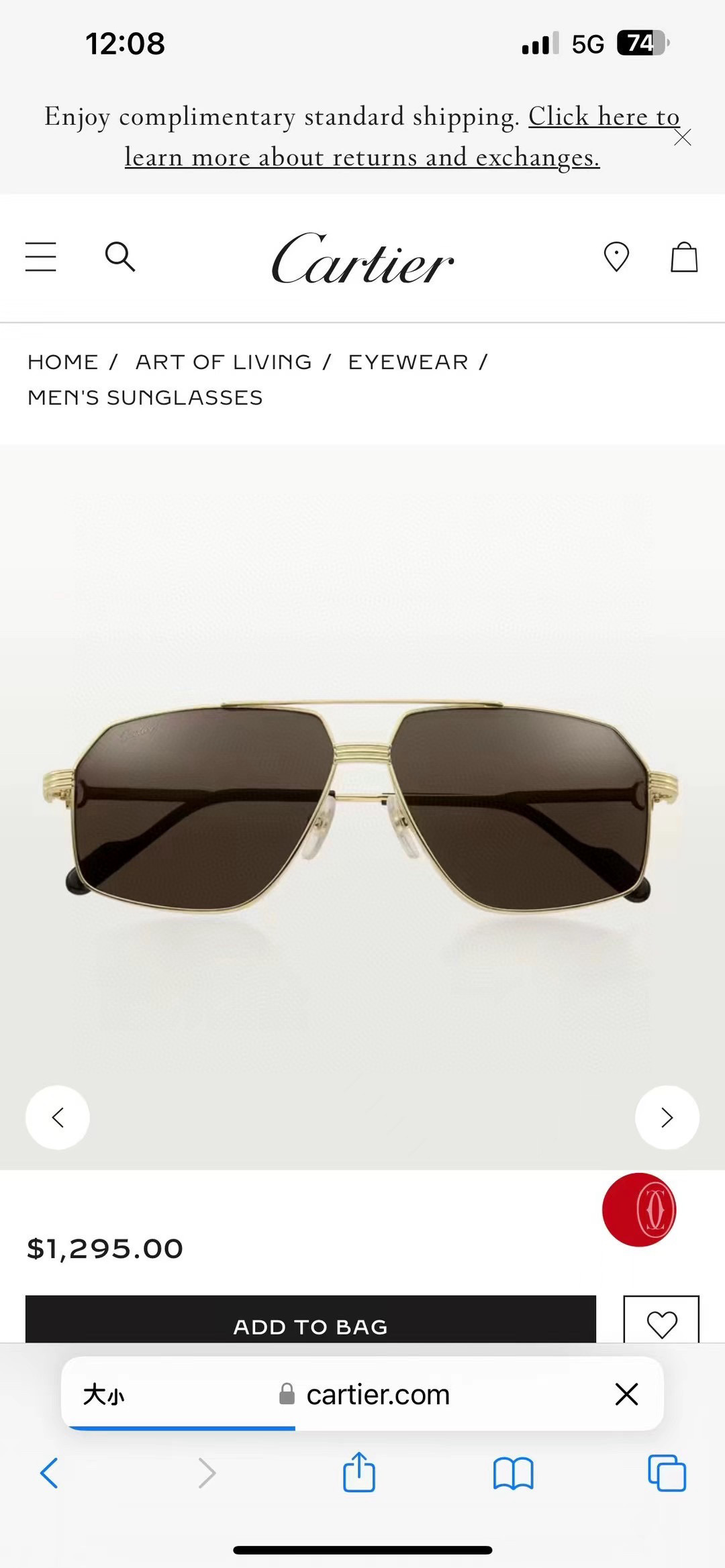Image resolution: width=725 pixels, height=1568 pixels.
Task: Save sunglasses to wishlist
Action: 661,1322
